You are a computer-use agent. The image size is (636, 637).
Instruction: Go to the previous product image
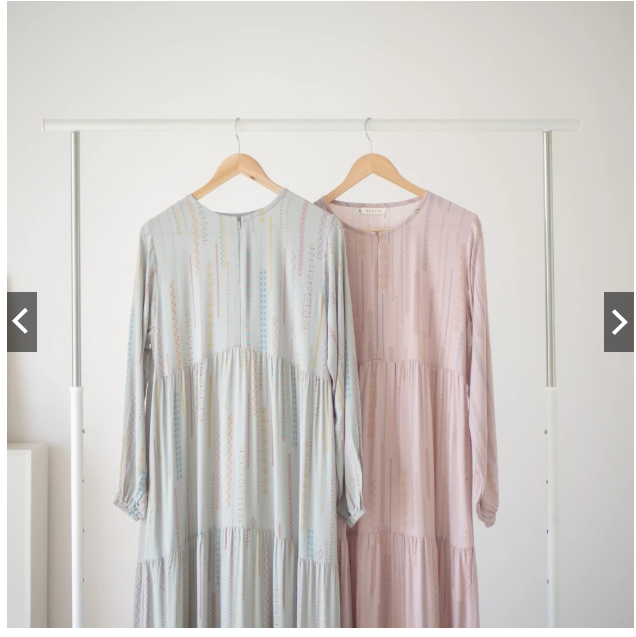tap(21, 322)
